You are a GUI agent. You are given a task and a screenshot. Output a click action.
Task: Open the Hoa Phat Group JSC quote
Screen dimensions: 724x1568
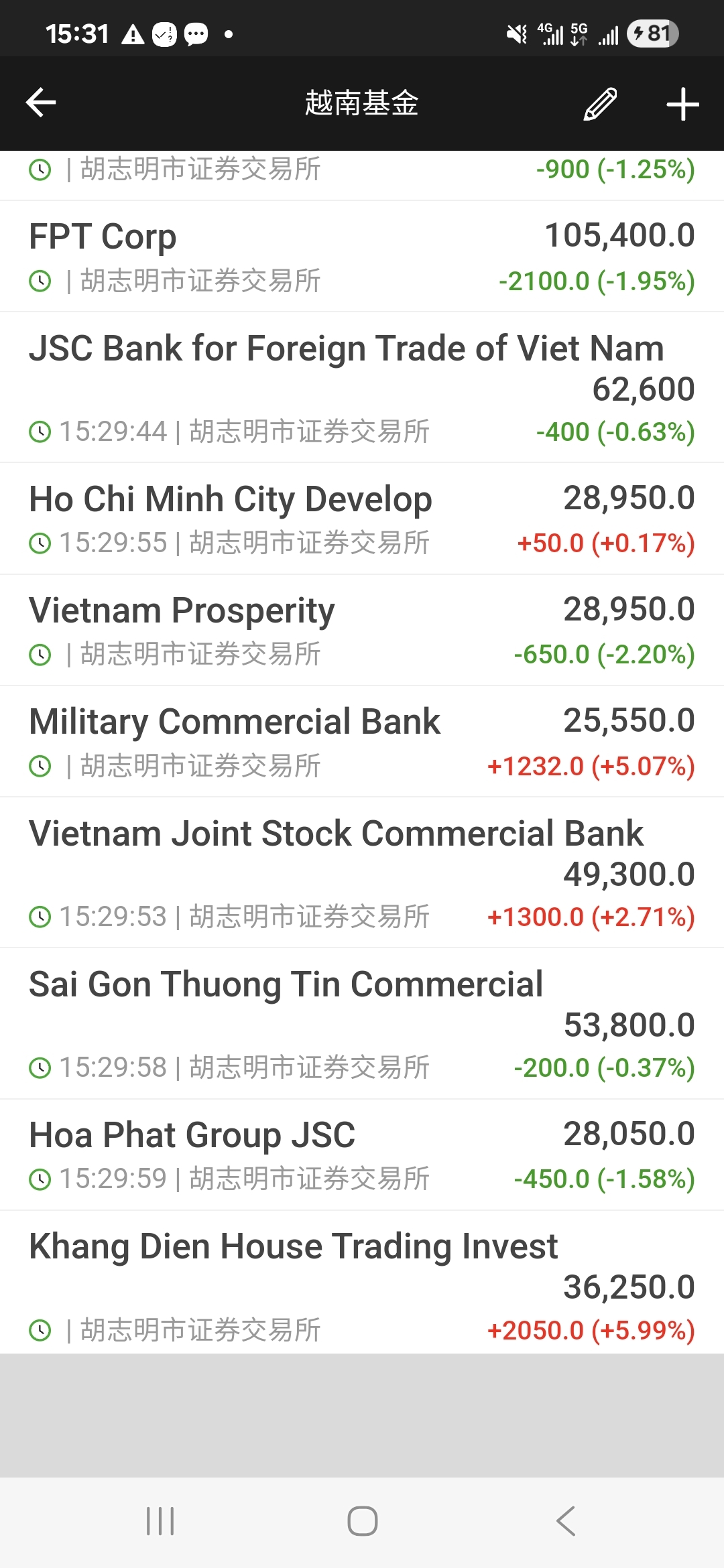(362, 1155)
